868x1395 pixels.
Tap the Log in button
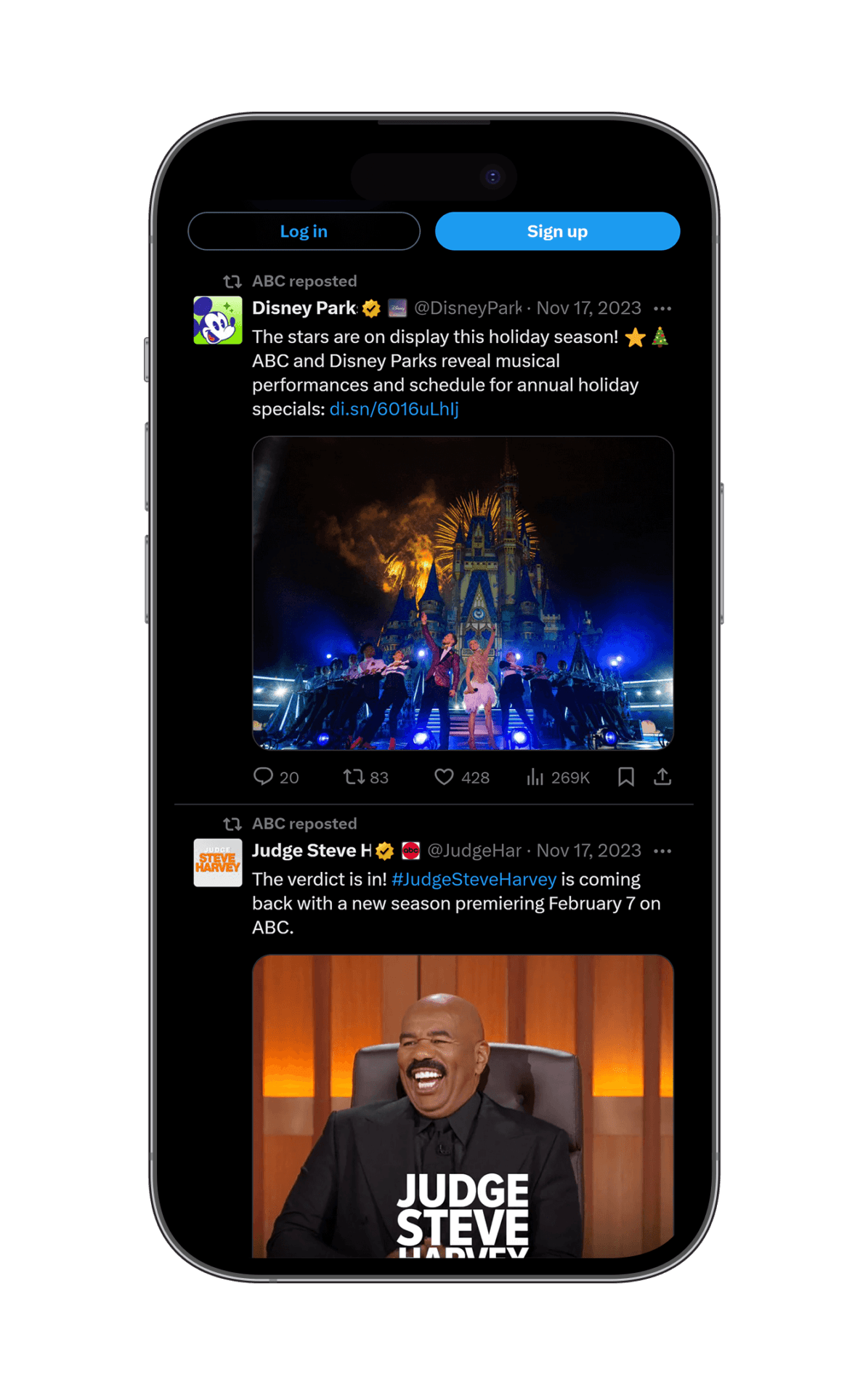coord(304,231)
